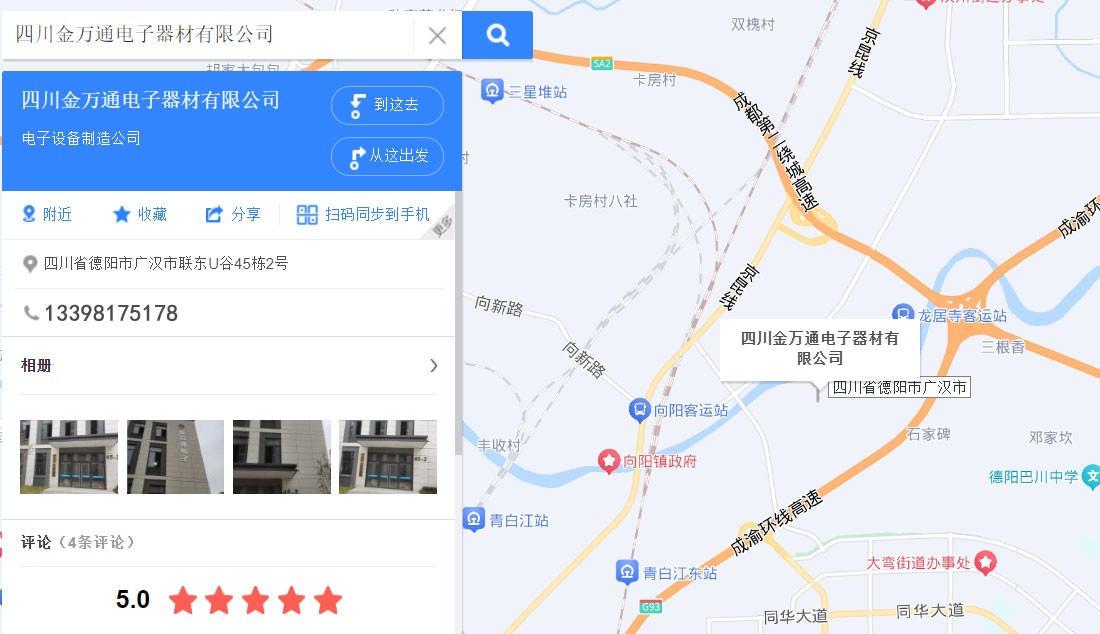The height and width of the screenshot is (634, 1100).
Task: Get directions with 到这去 button
Action: tap(387, 105)
